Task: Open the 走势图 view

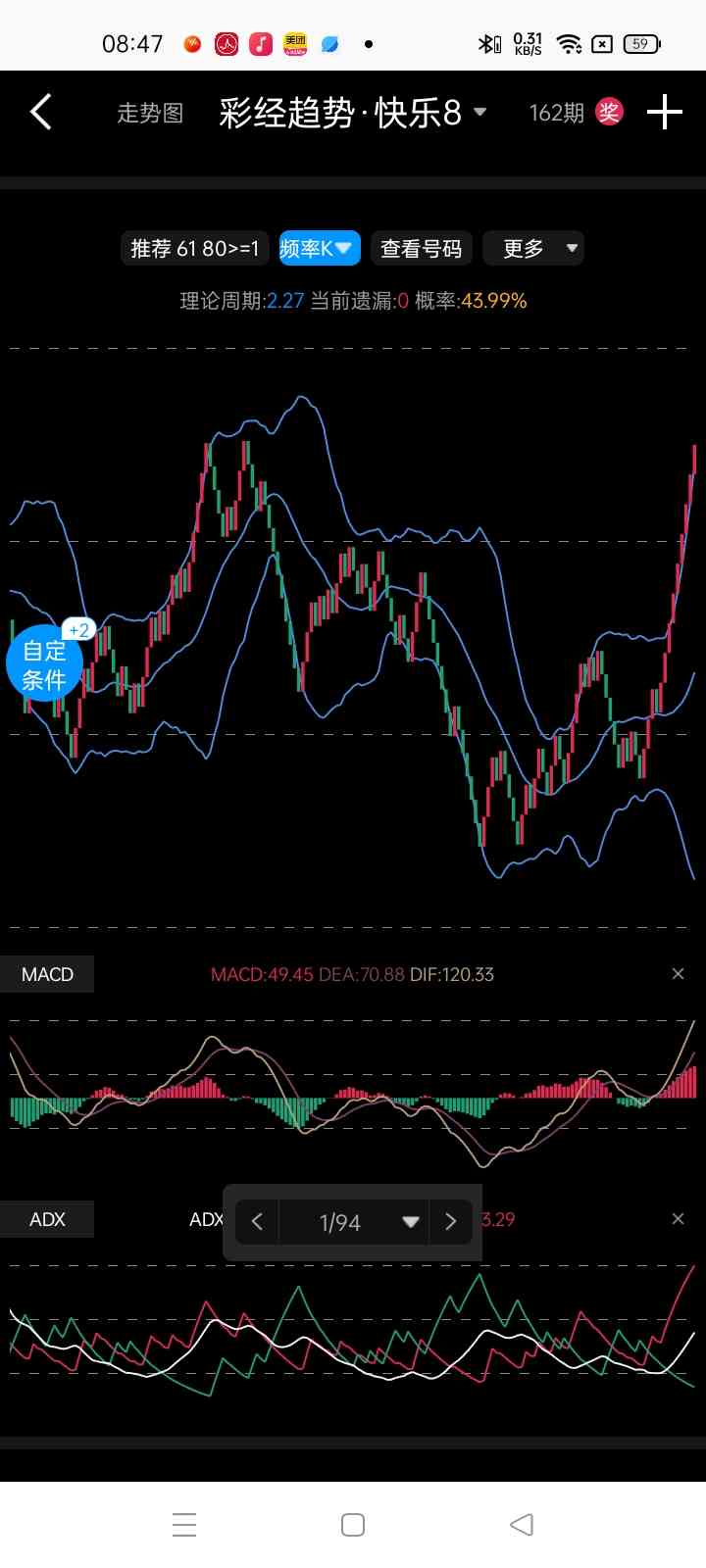Action: pos(150,114)
